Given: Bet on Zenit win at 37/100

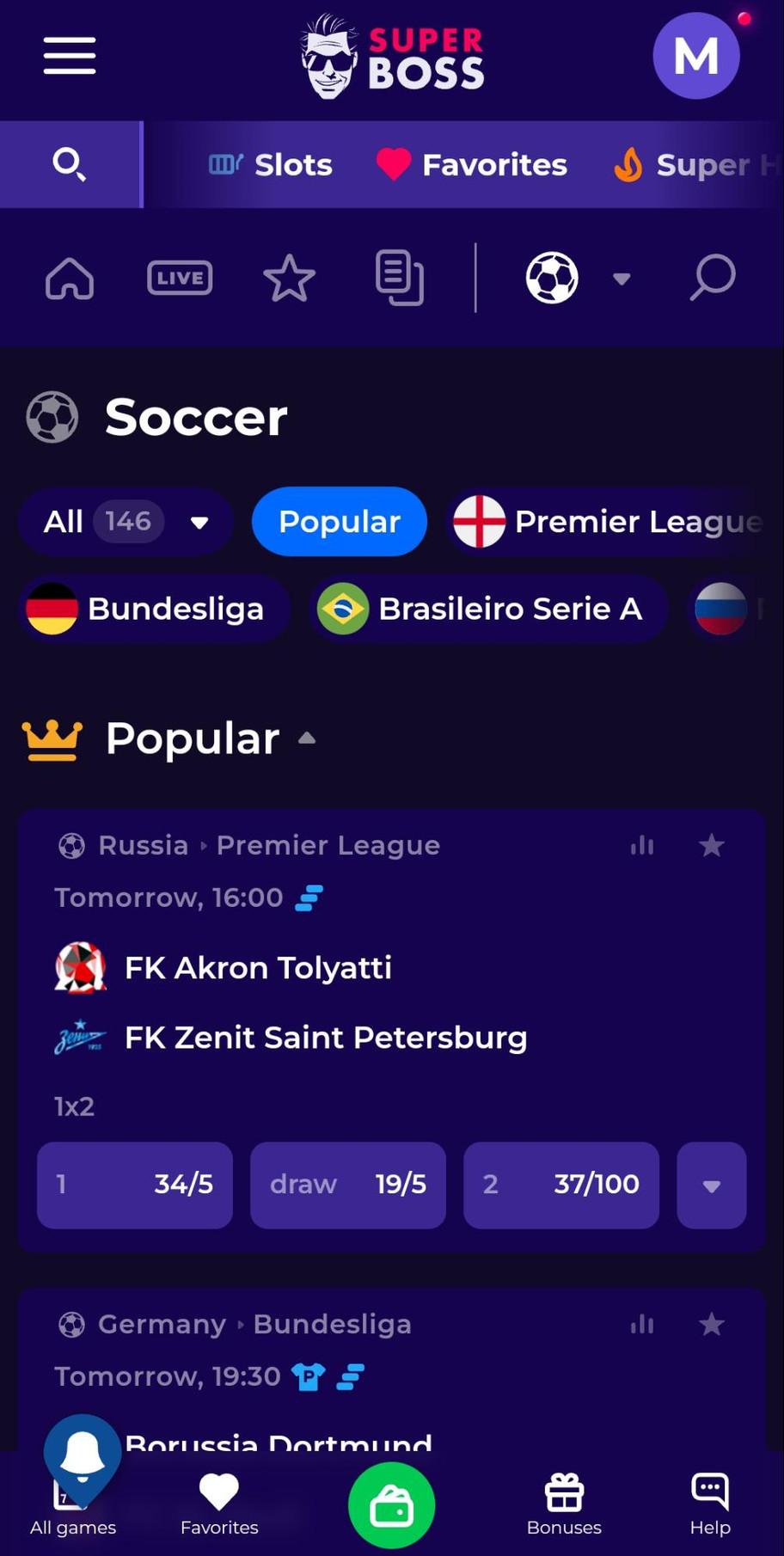Looking at the screenshot, I should (561, 1185).
